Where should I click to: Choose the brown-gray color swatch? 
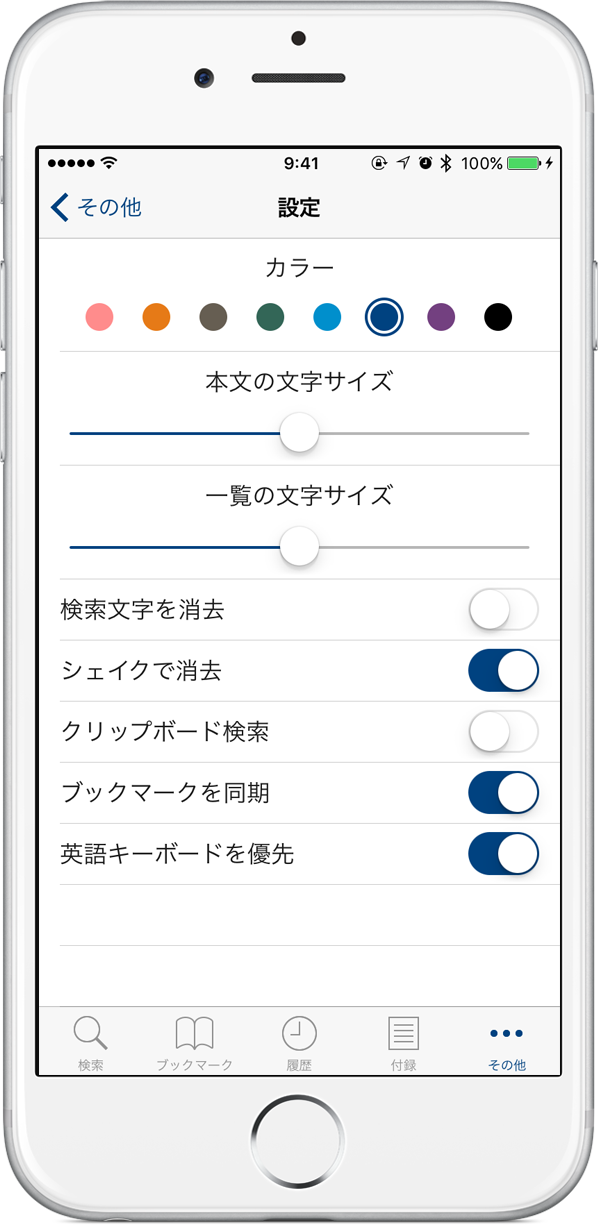[x=213, y=318]
